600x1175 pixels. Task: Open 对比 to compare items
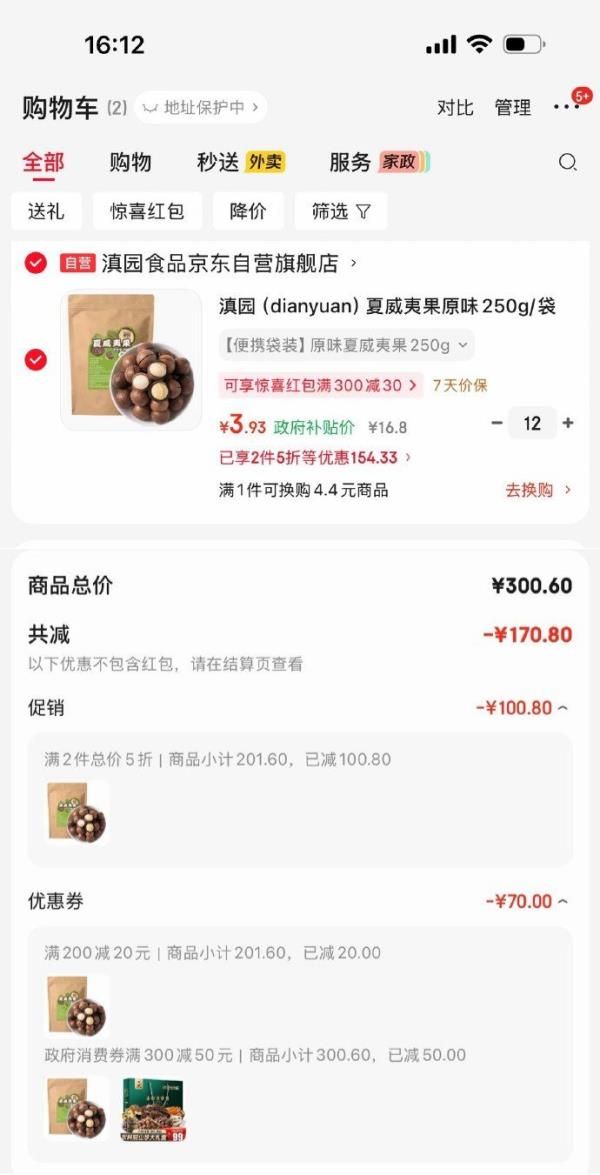point(455,107)
